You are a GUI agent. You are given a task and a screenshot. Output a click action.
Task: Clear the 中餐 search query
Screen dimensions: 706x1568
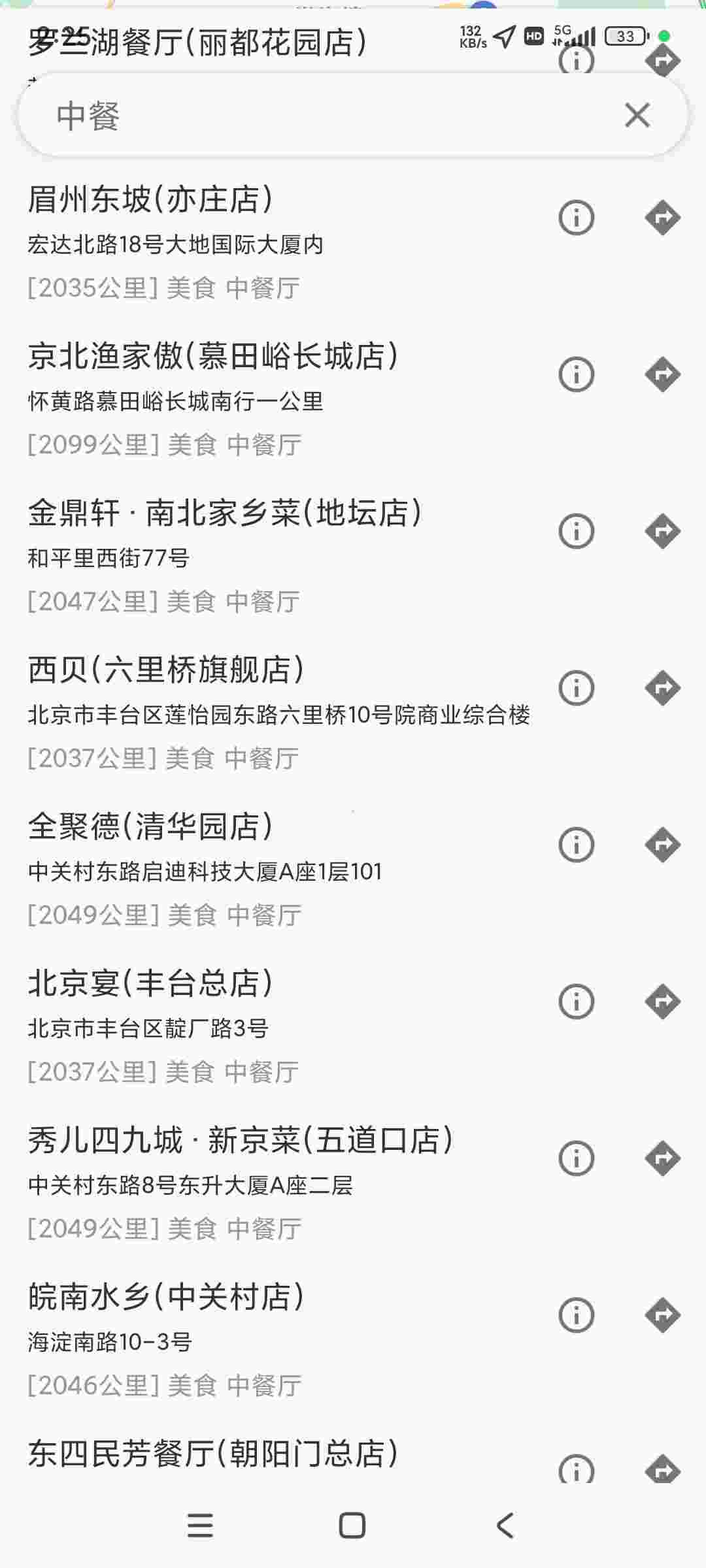[637, 116]
